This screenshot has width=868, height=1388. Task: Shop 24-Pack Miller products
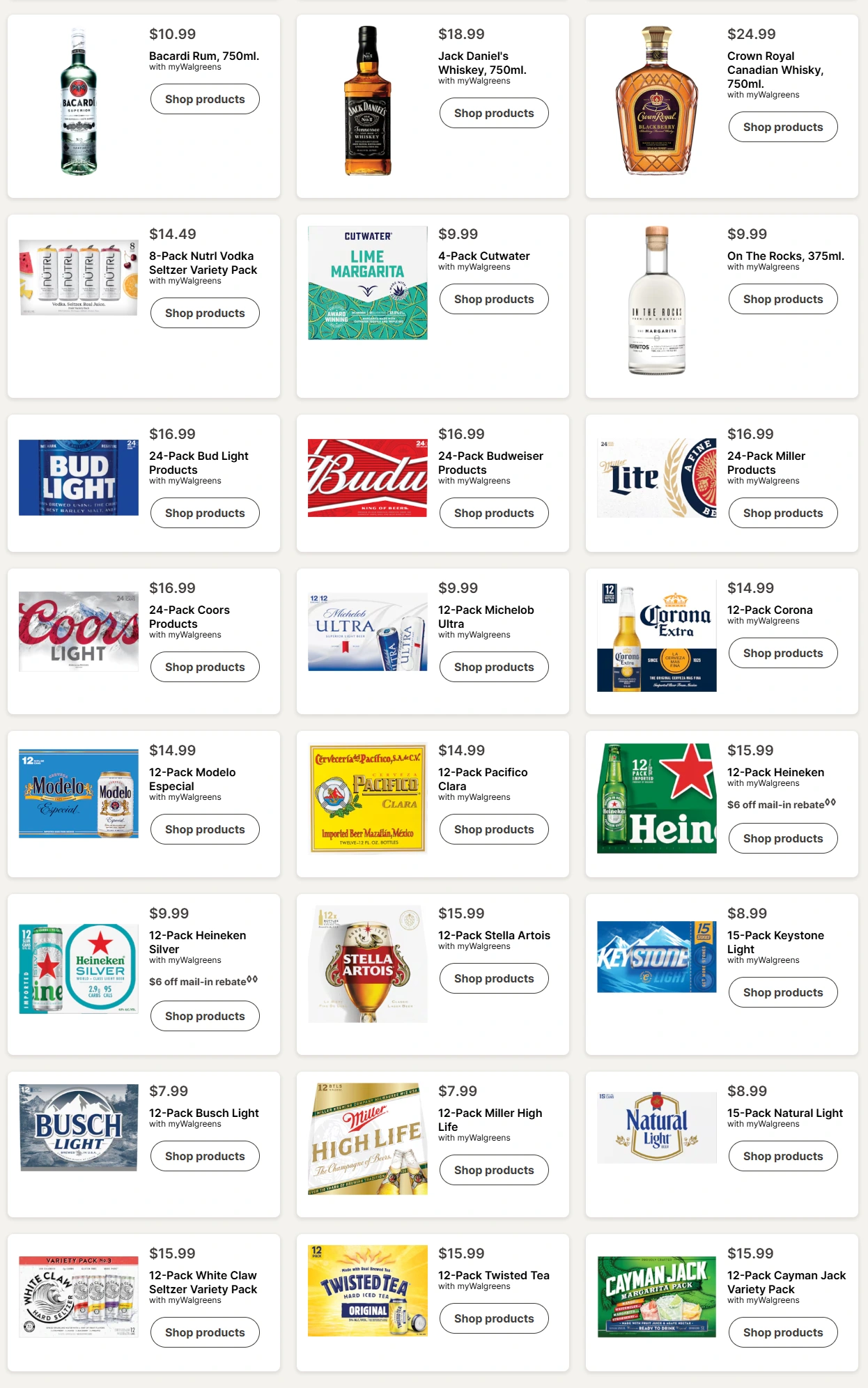(783, 514)
